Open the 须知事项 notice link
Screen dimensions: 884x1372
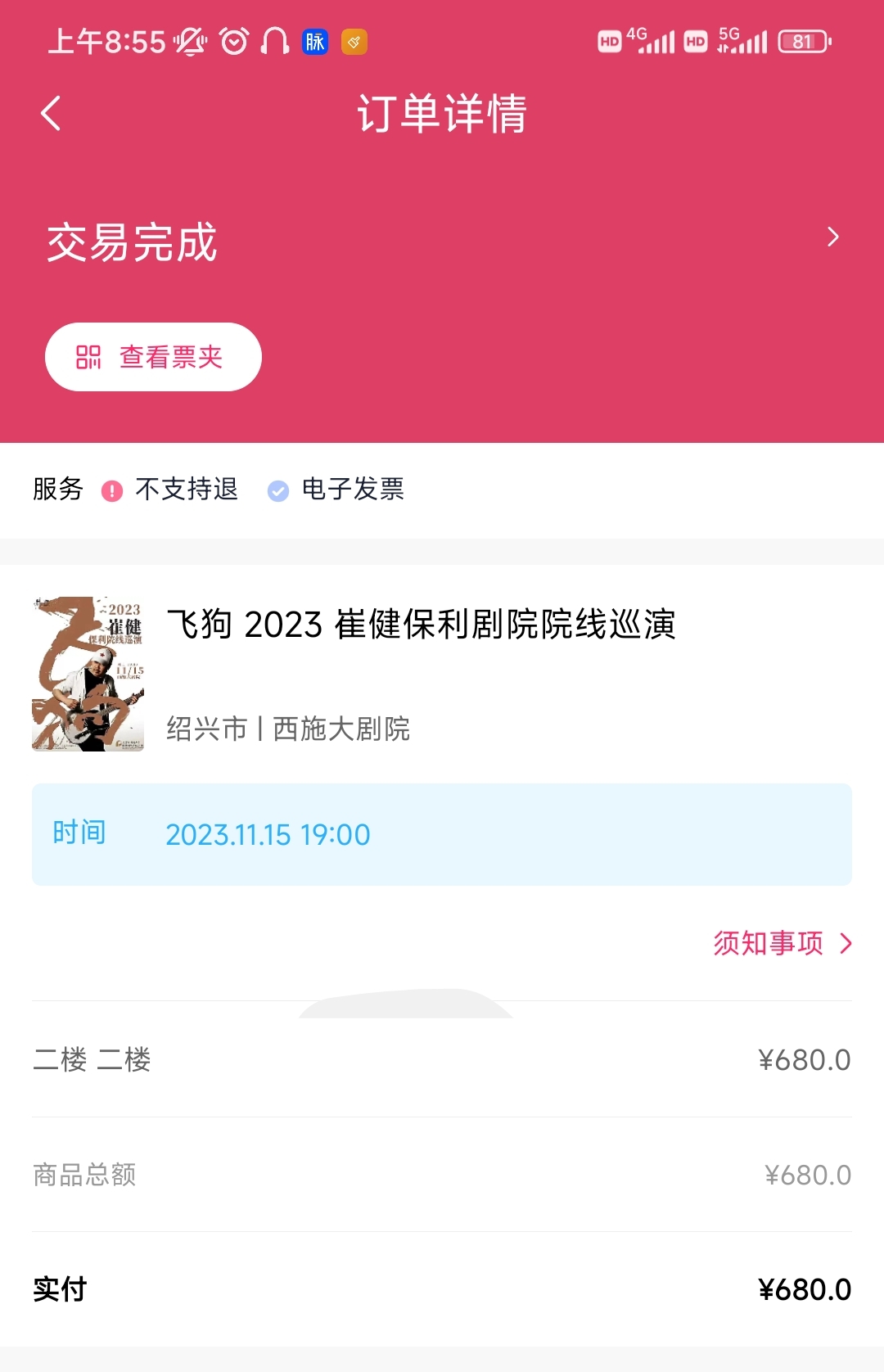pyautogui.click(x=782, y=943)
